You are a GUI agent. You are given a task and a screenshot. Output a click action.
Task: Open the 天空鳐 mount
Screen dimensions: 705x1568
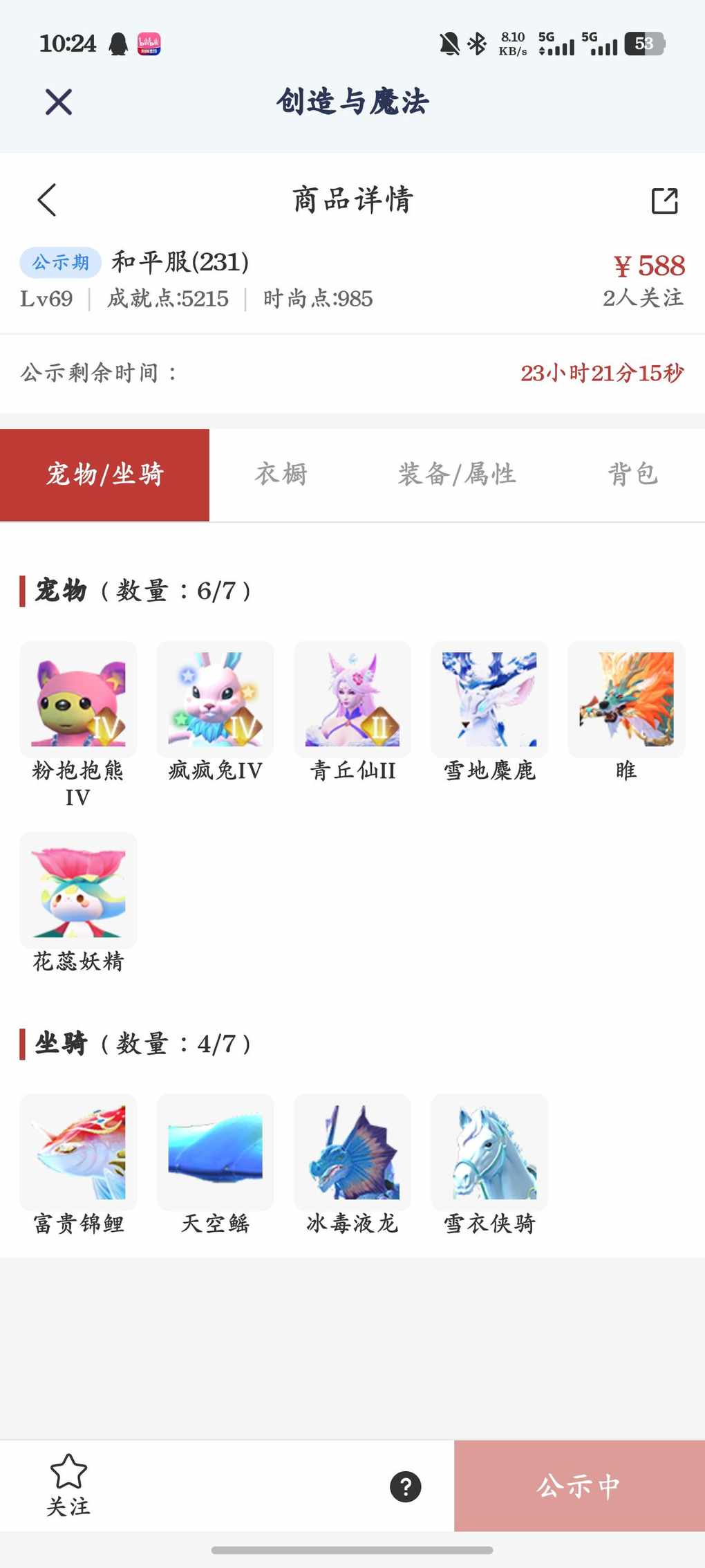pyautogui.click(x=215, y=1152)
